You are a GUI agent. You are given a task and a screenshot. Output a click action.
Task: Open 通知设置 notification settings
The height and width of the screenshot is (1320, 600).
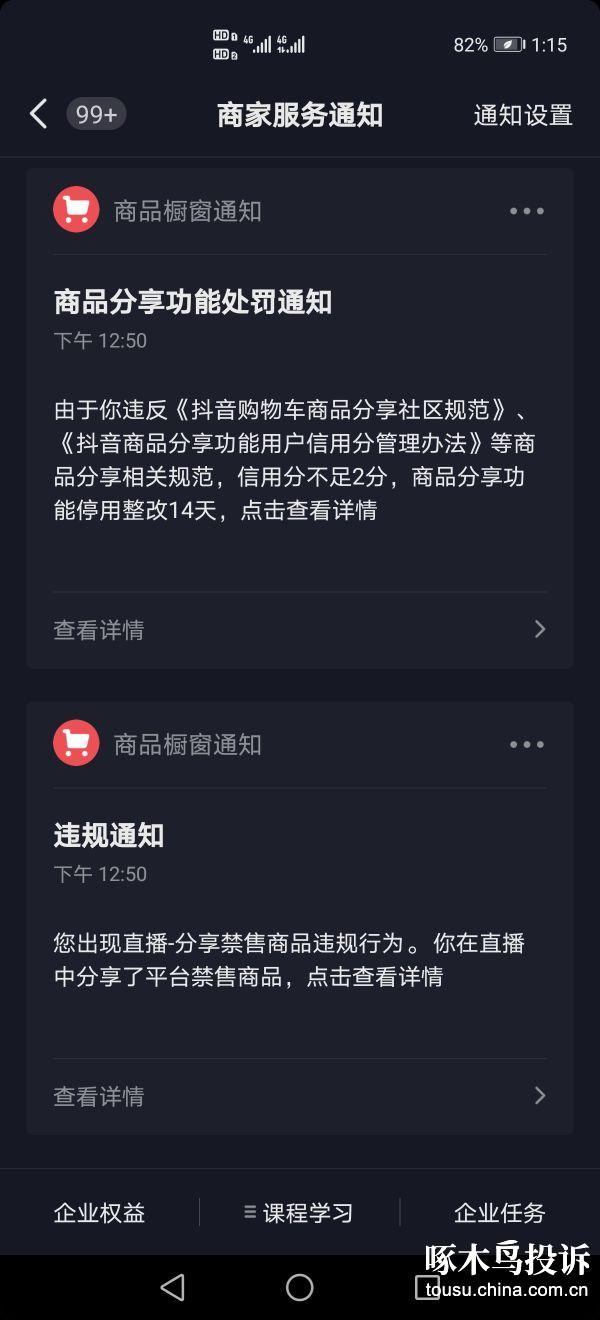tap(523, 115)
